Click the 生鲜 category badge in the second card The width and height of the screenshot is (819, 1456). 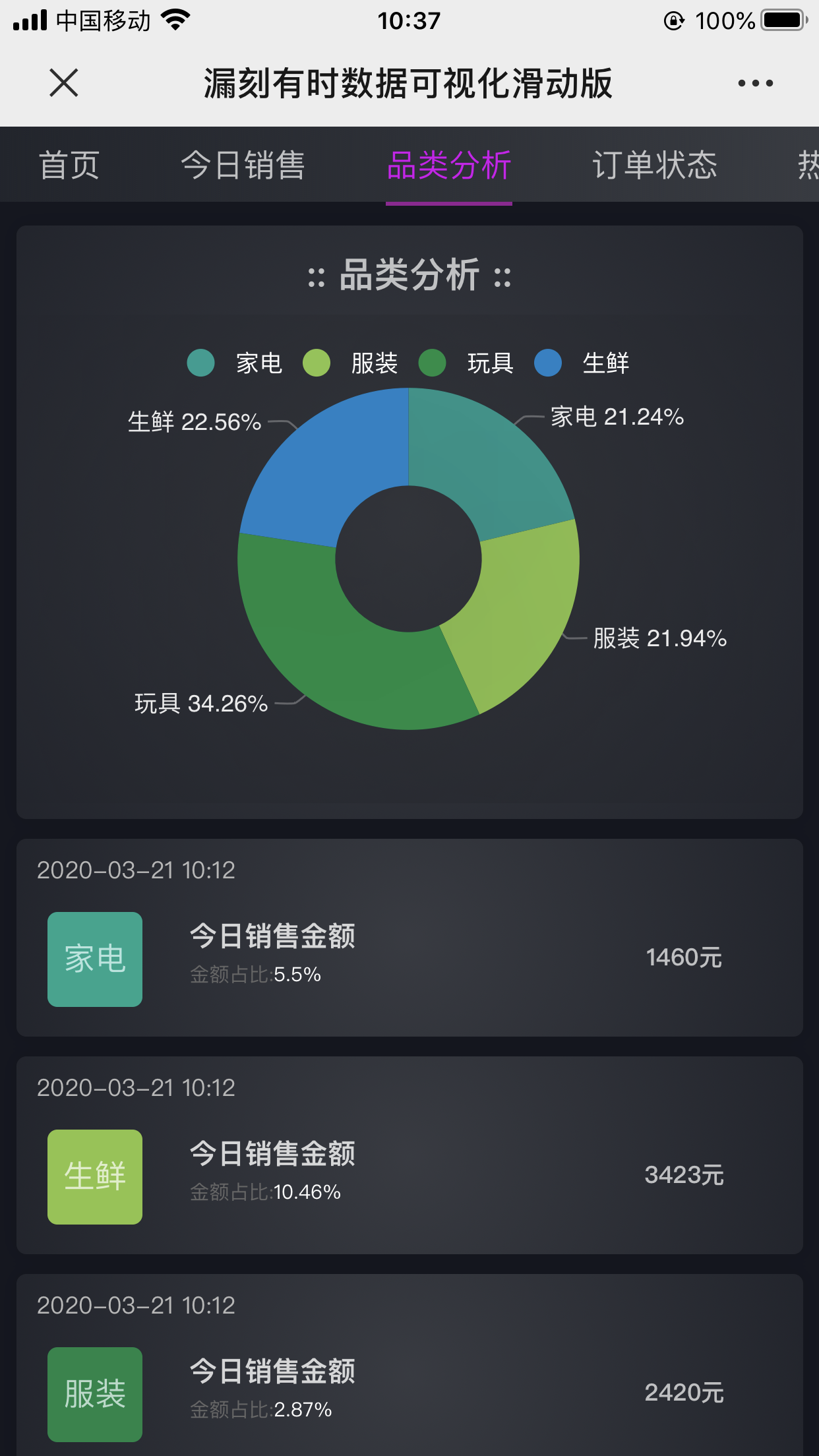(x=94, y=1176)
